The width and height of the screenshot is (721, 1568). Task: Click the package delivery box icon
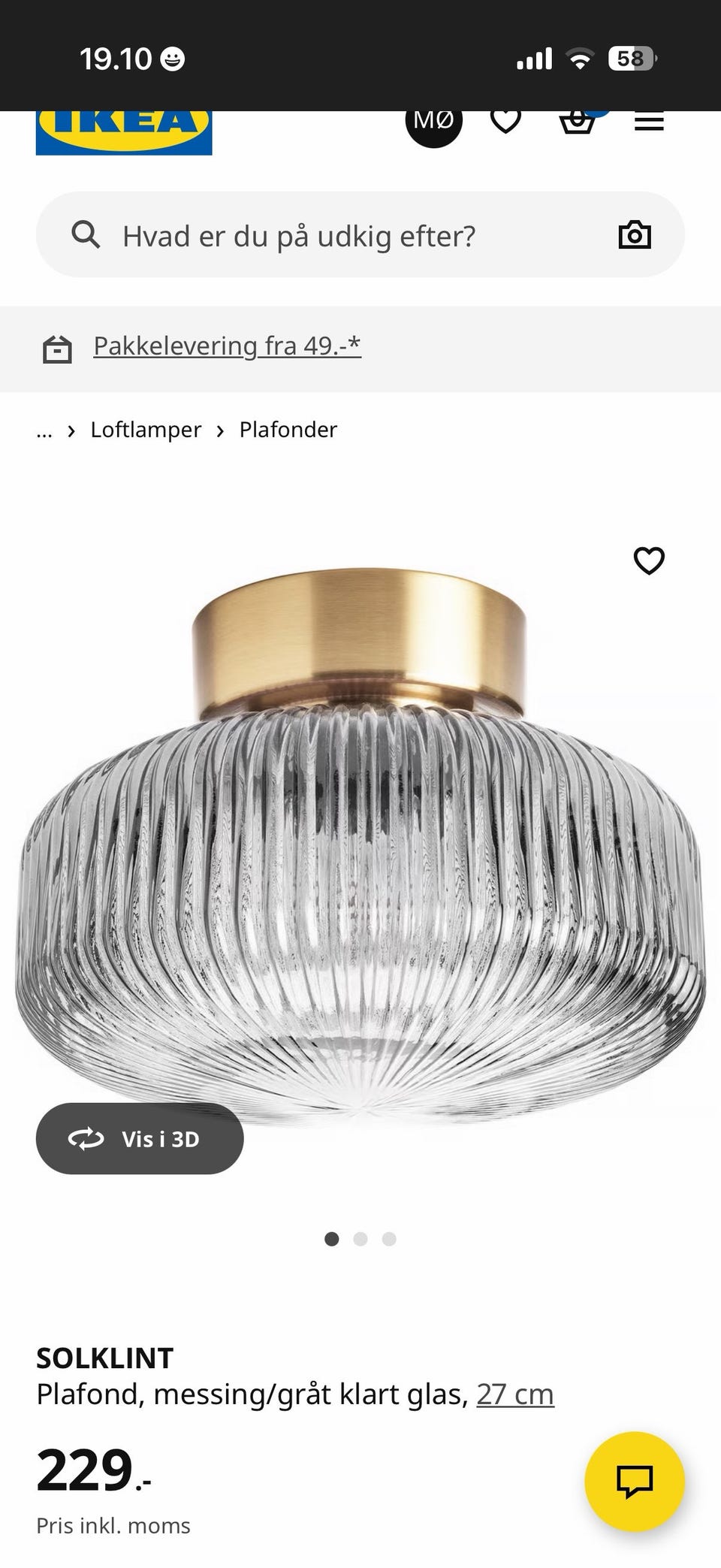coord(58,348)
